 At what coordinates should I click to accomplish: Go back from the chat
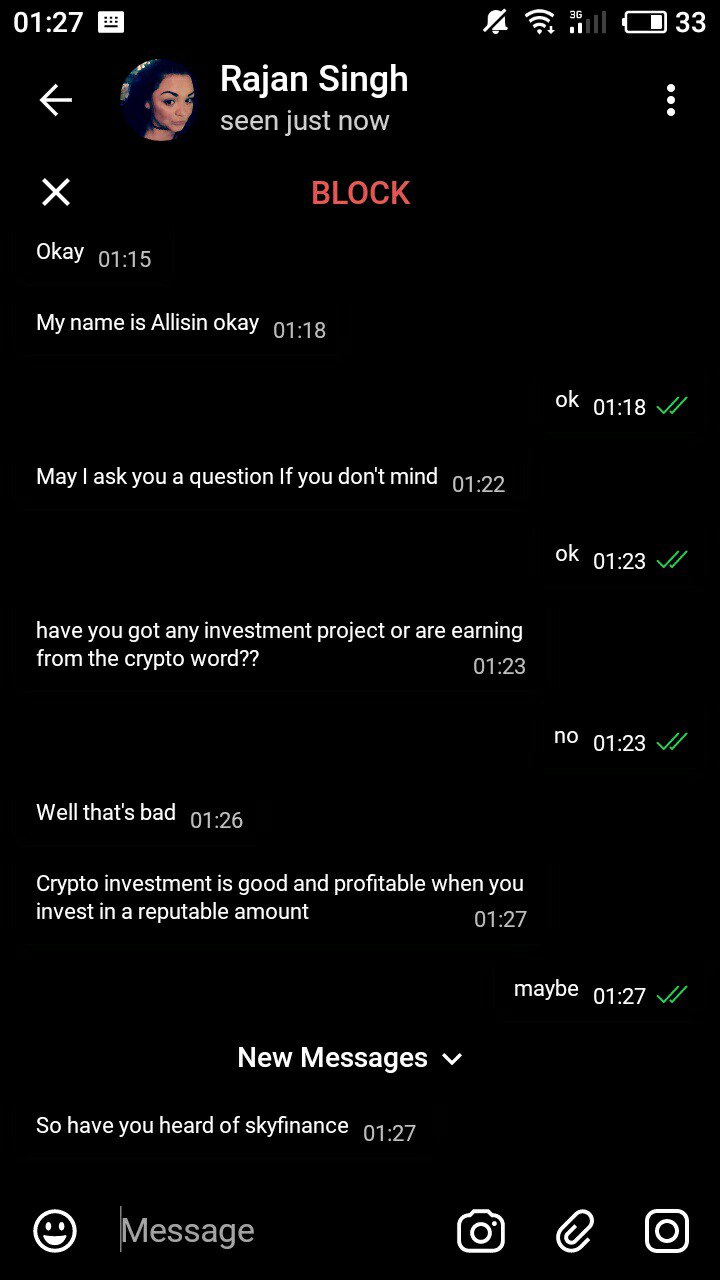coord(56,100)
